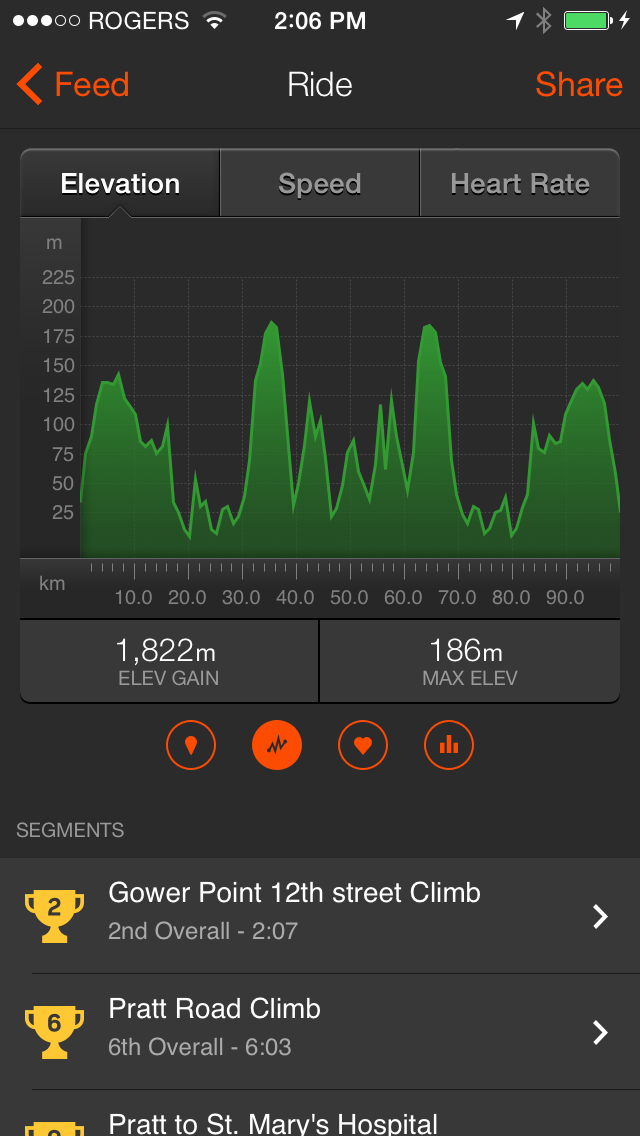This screenshot has width=640, height=1136.
Task: Open the bar chart stats view
Action: coord(449,745)
